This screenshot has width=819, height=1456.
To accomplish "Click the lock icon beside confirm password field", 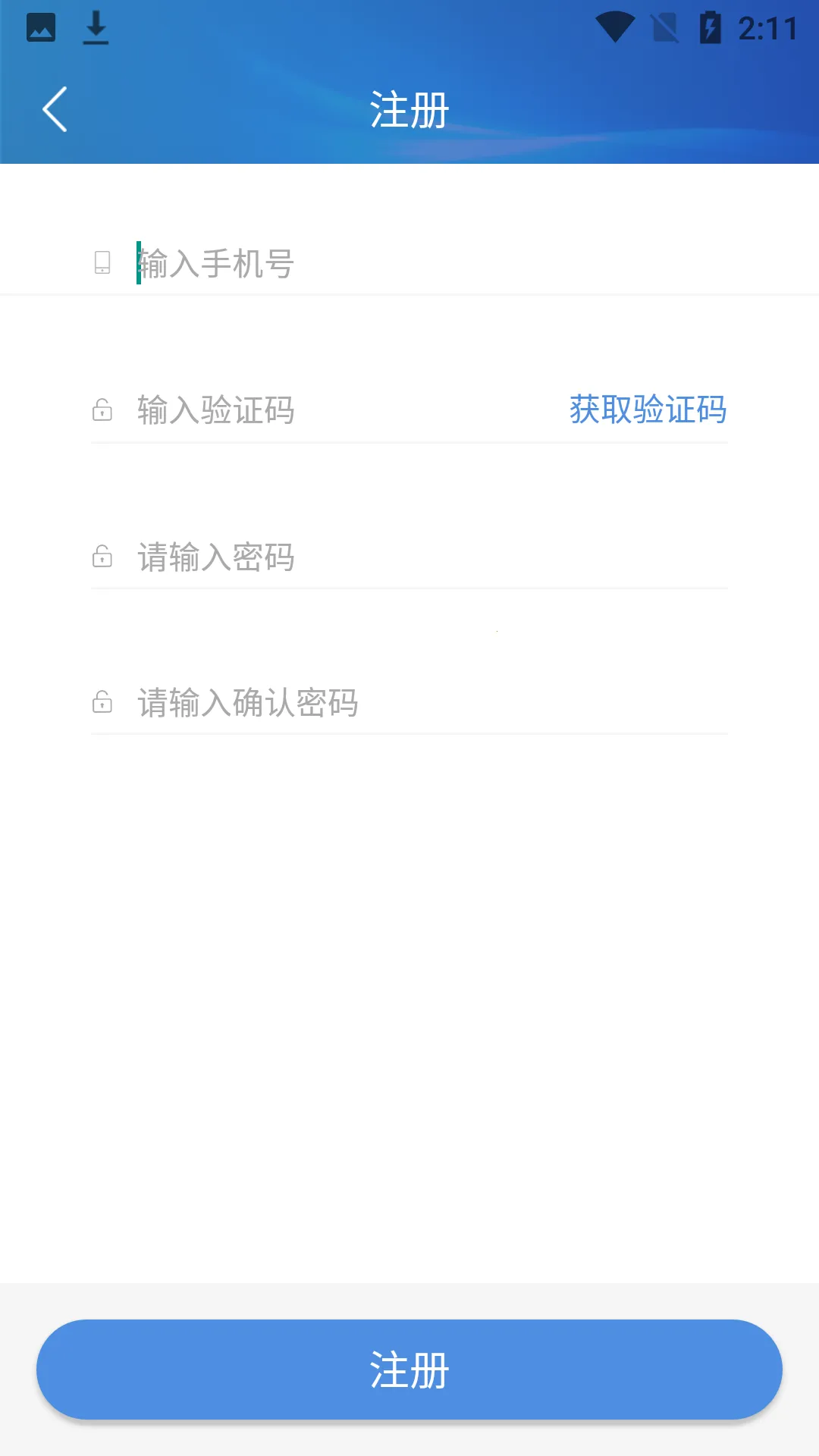I will (102, 703).
